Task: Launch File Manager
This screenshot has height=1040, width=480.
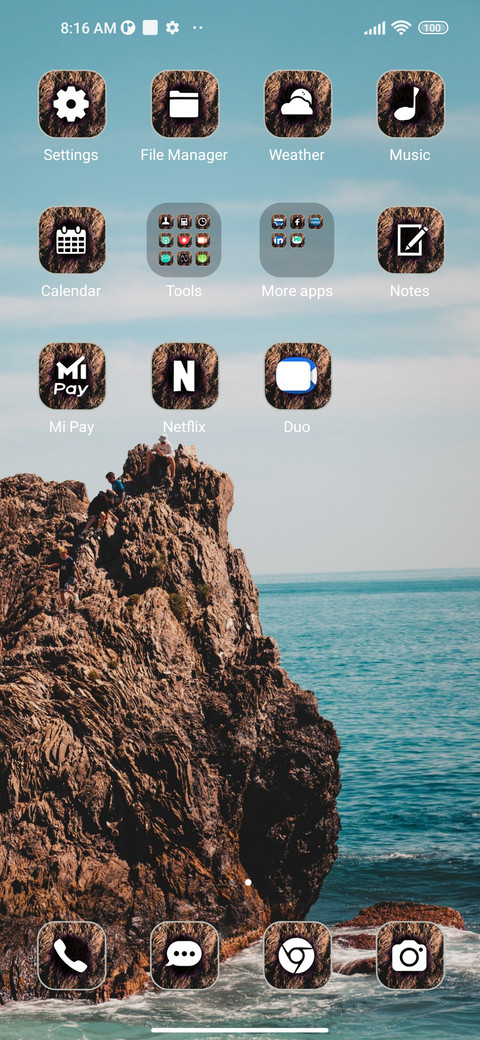Action: tap(184, 104)
